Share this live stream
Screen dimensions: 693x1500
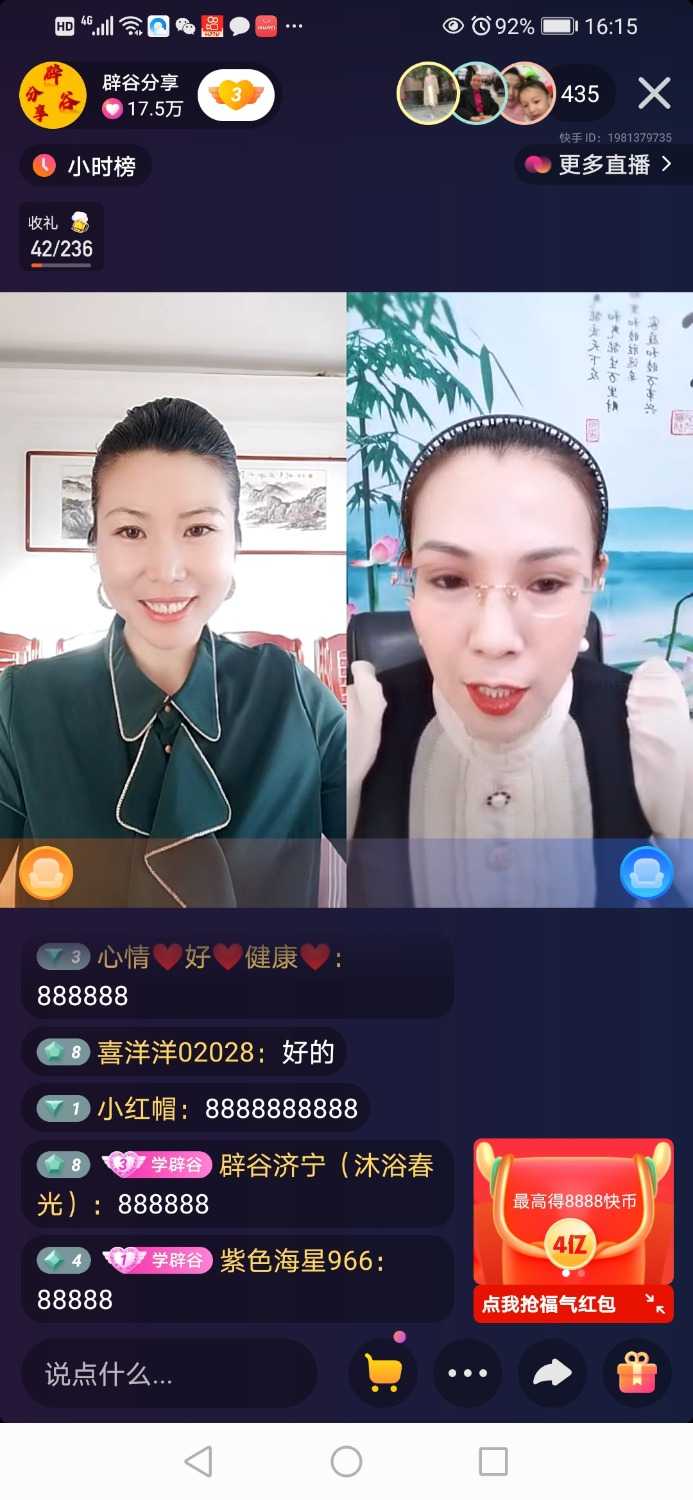[x=552, y=1373]
